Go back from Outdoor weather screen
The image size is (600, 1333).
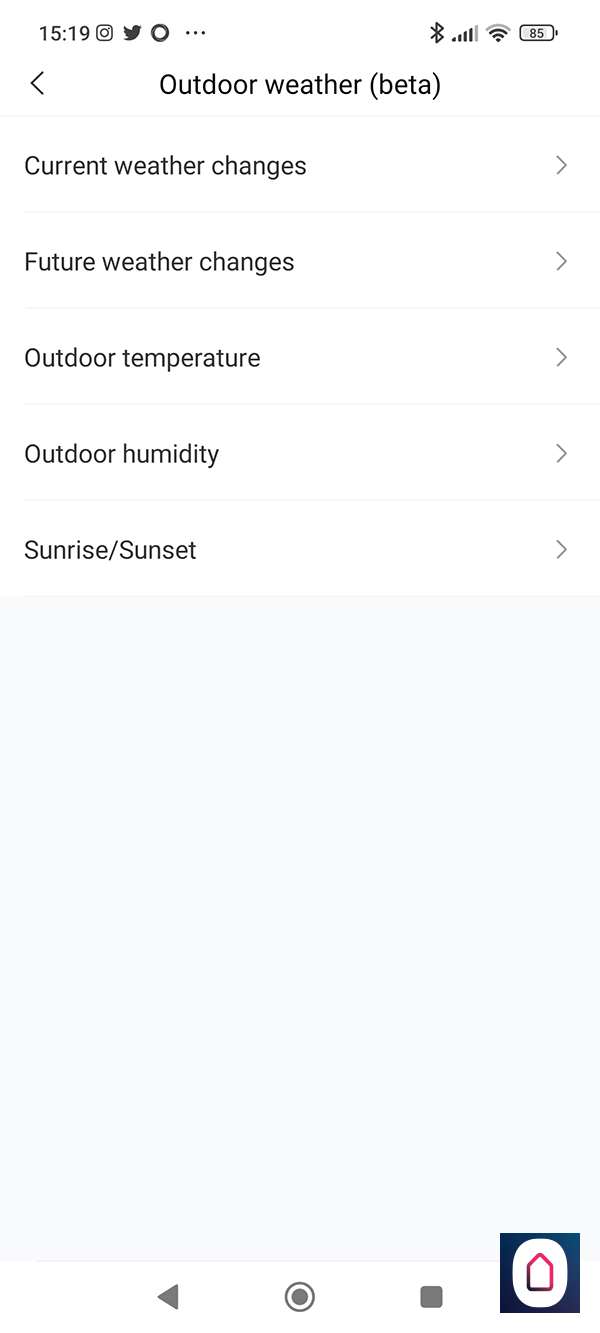38,84
